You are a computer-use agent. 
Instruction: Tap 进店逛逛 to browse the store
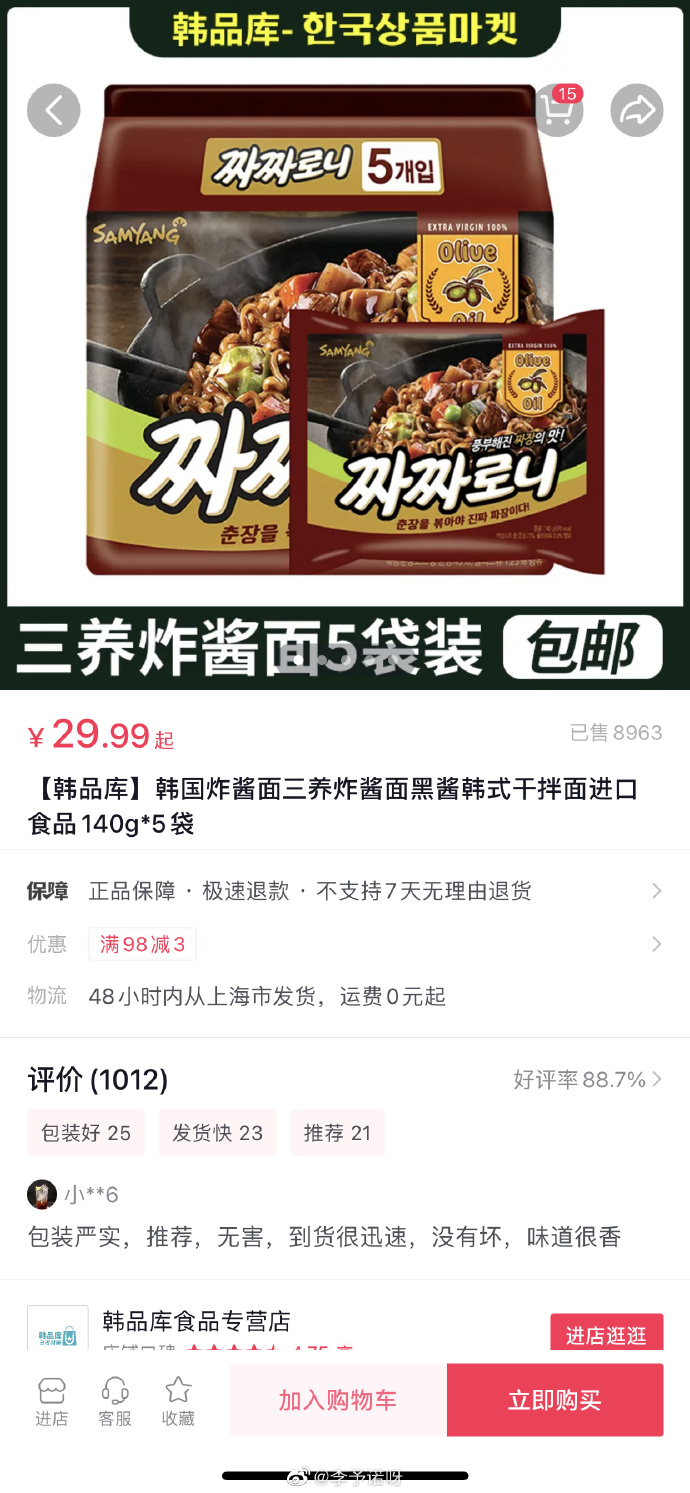point(606,1334)
